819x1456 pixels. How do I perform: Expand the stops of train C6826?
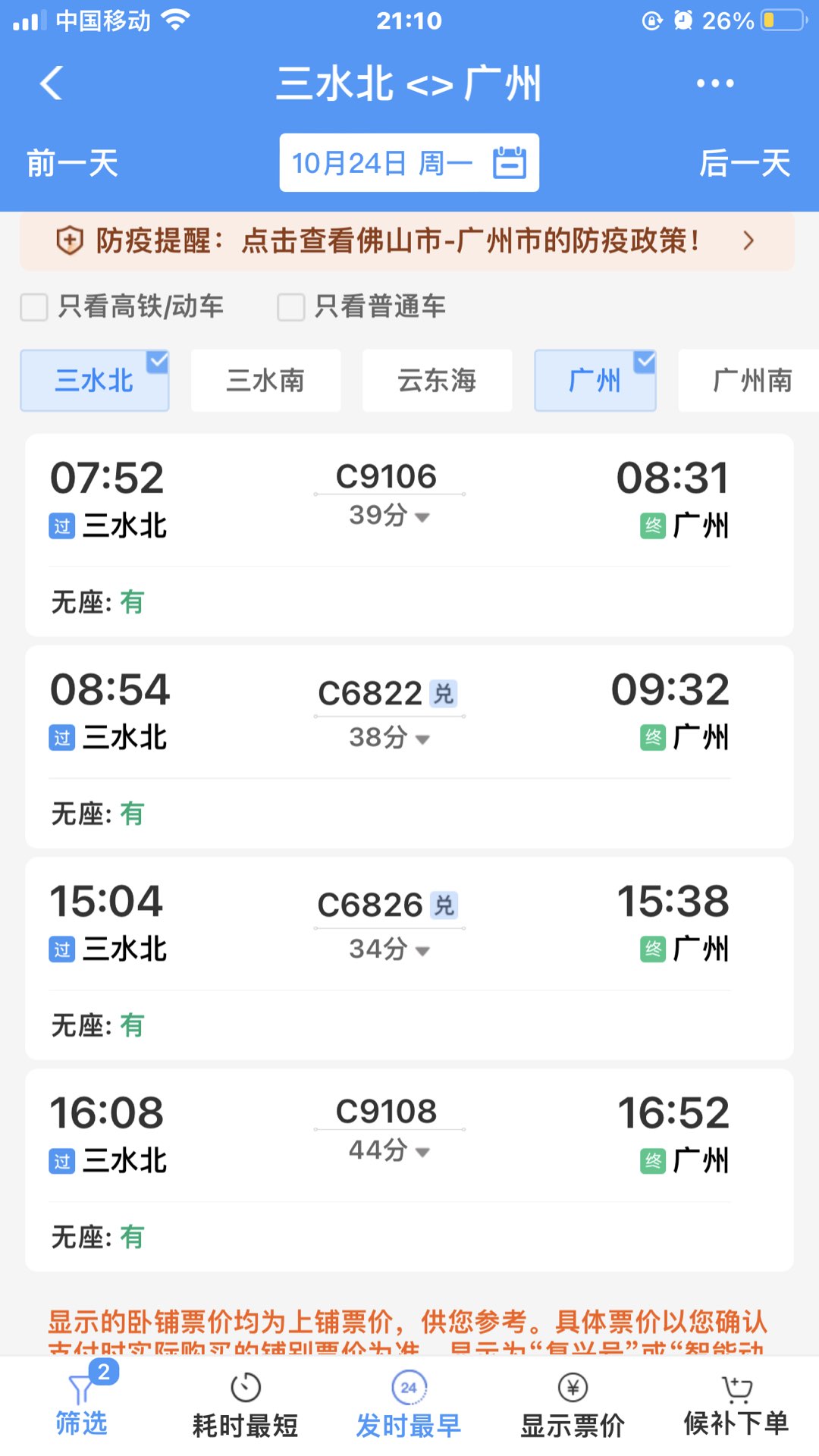390,949
